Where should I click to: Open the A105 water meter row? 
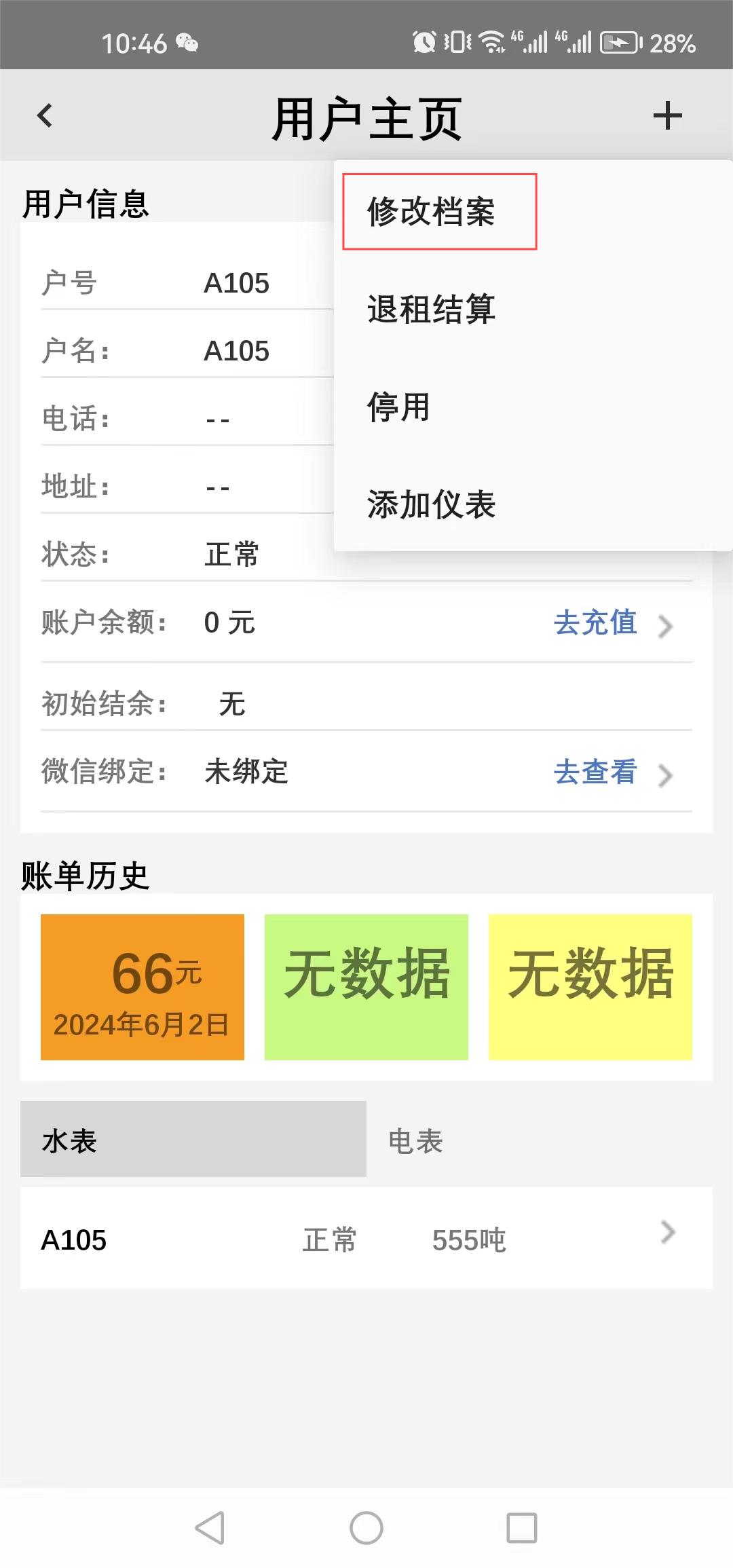(x=366, y=1238)
